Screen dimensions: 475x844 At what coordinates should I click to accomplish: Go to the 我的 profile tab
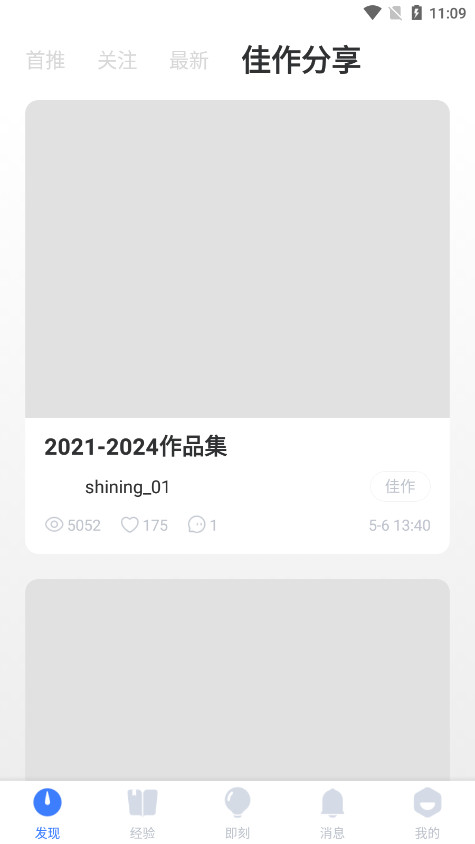point(428,813)
